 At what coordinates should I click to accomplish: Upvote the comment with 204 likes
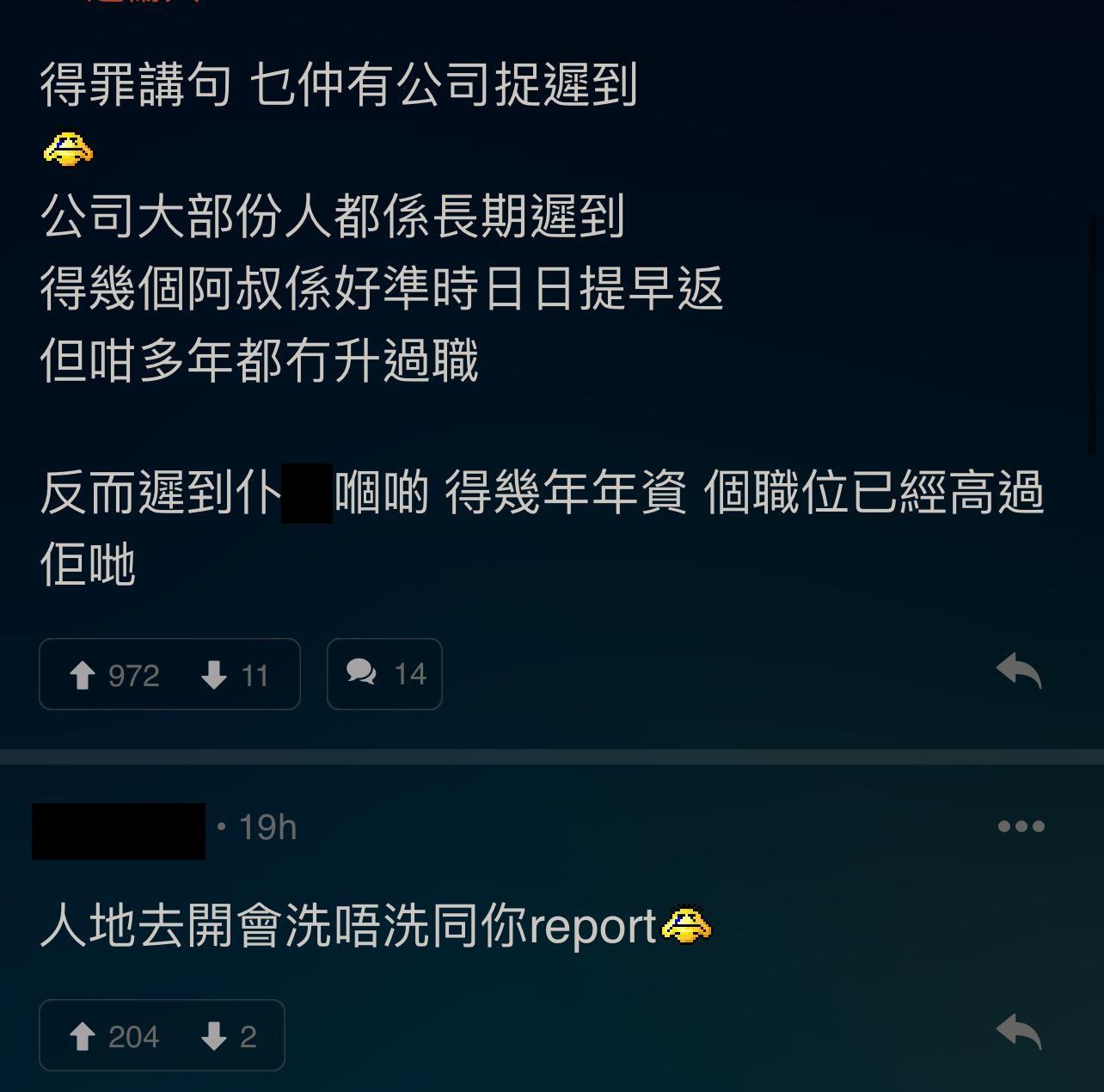coord(83,1036)
